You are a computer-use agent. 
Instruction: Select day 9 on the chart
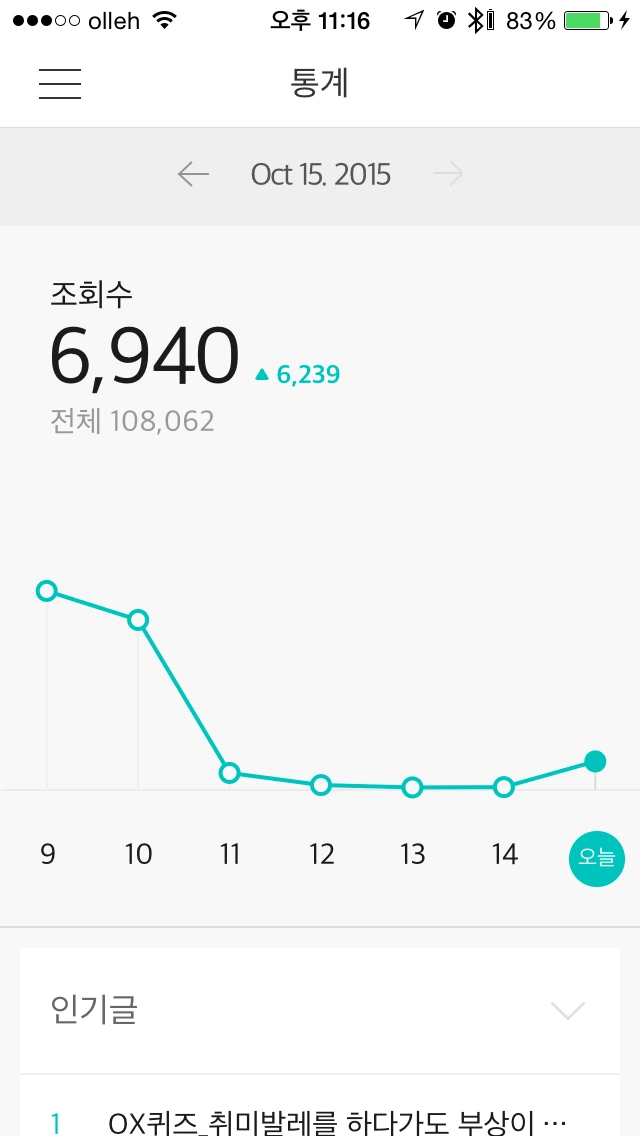pos(48,855)
